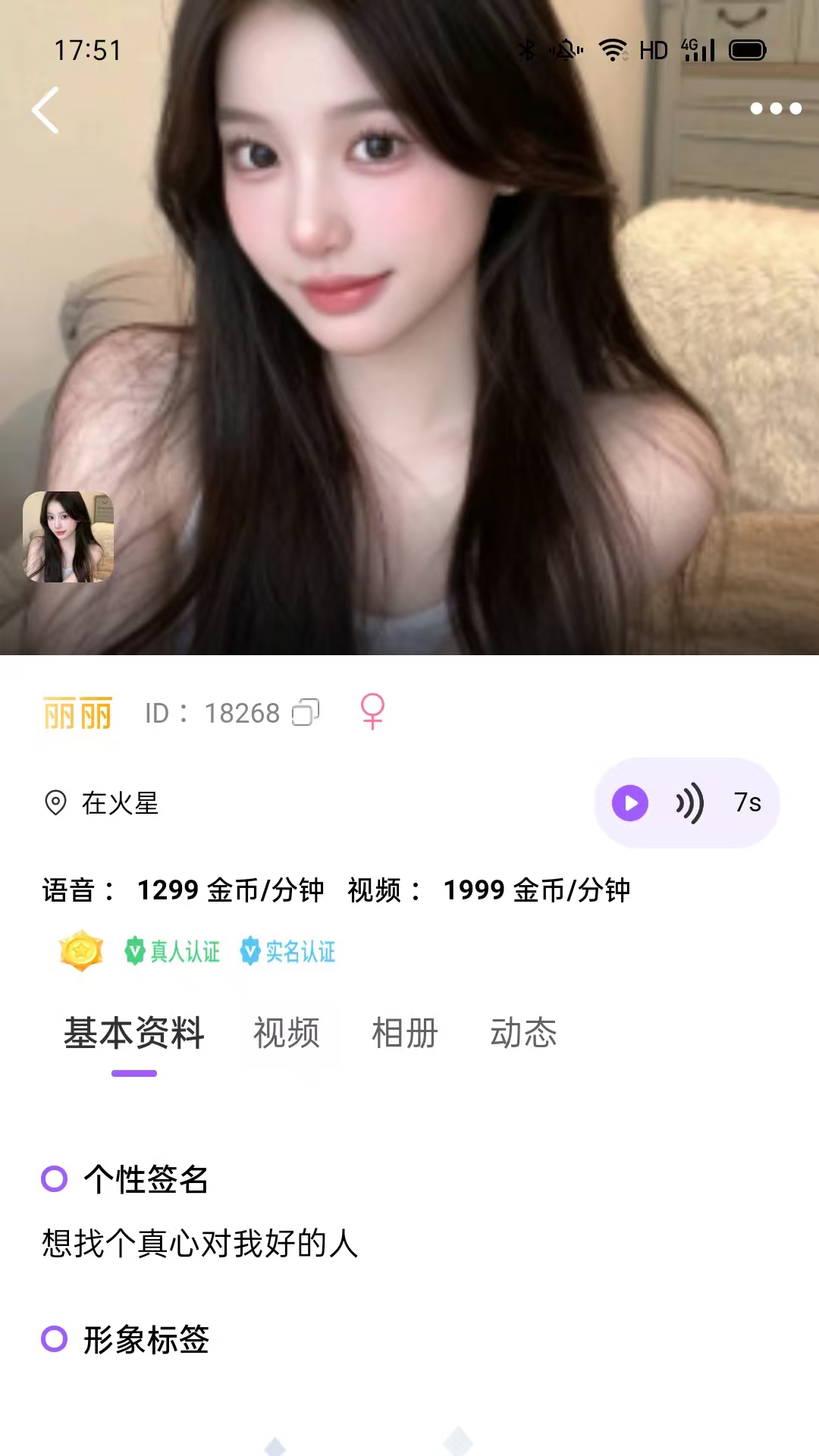
Task: Tap the location pin icon beside 在火星
Action: point(54,802)
